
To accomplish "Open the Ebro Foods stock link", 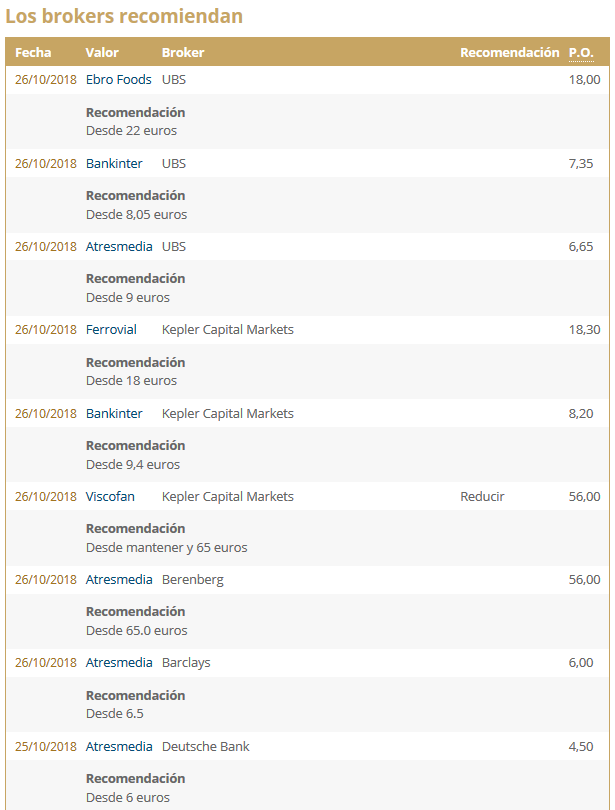I will click(118, 80).
